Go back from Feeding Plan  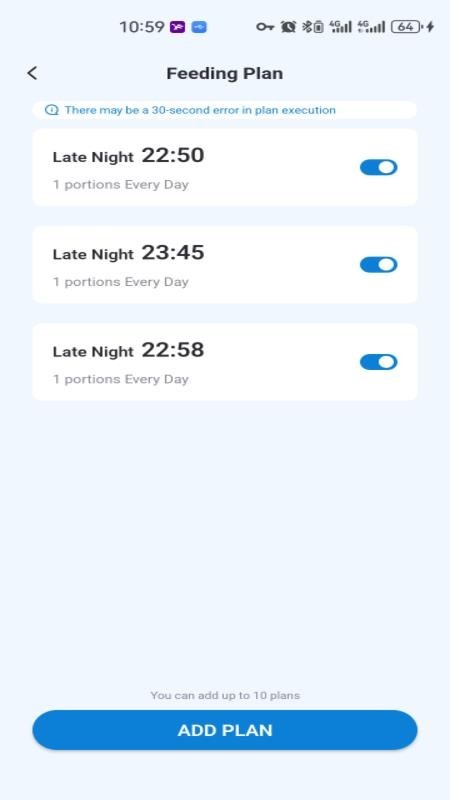pyautogui.click(x=32, y=73)
